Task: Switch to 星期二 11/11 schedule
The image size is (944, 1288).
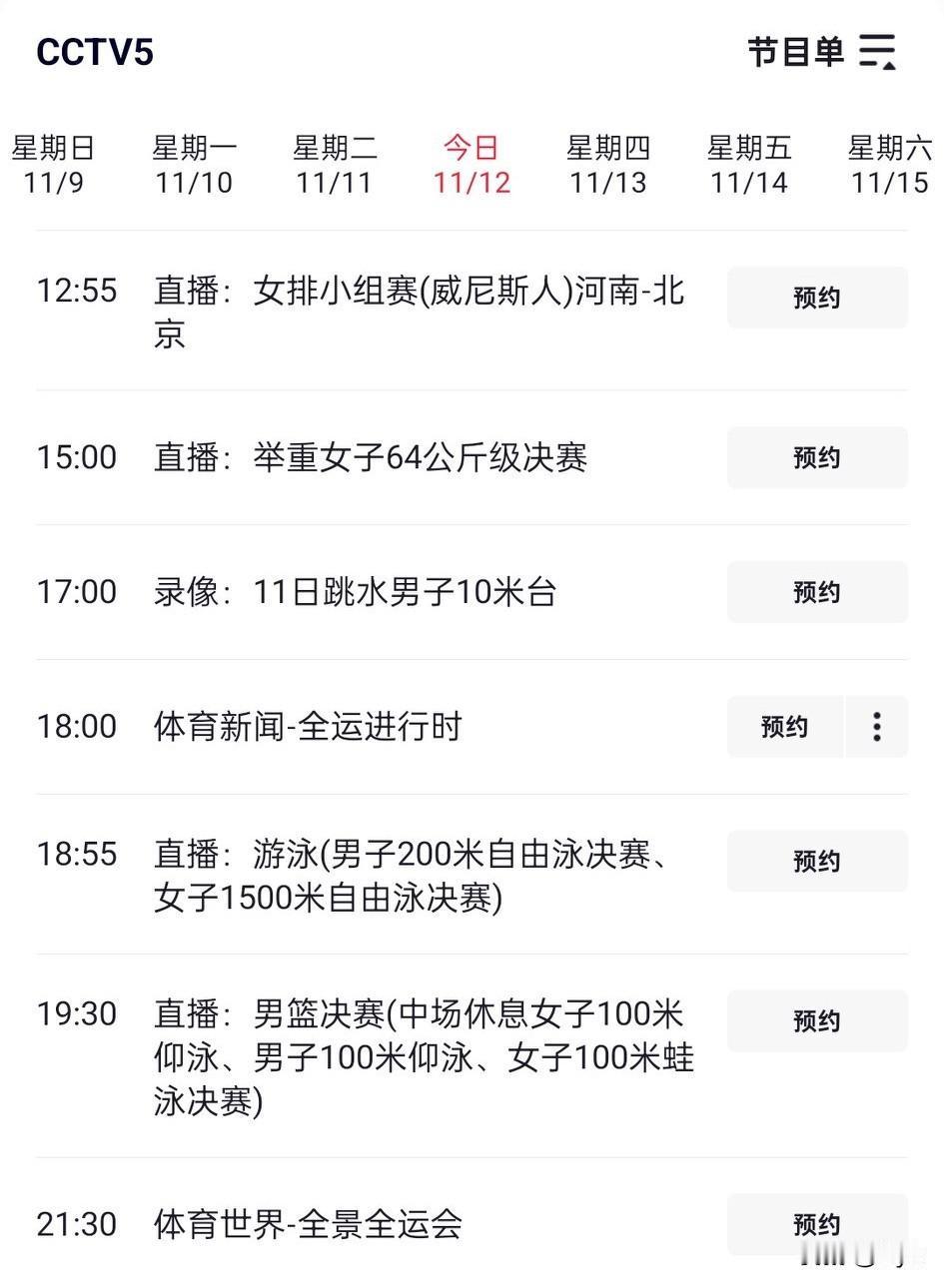Action: 335,165
